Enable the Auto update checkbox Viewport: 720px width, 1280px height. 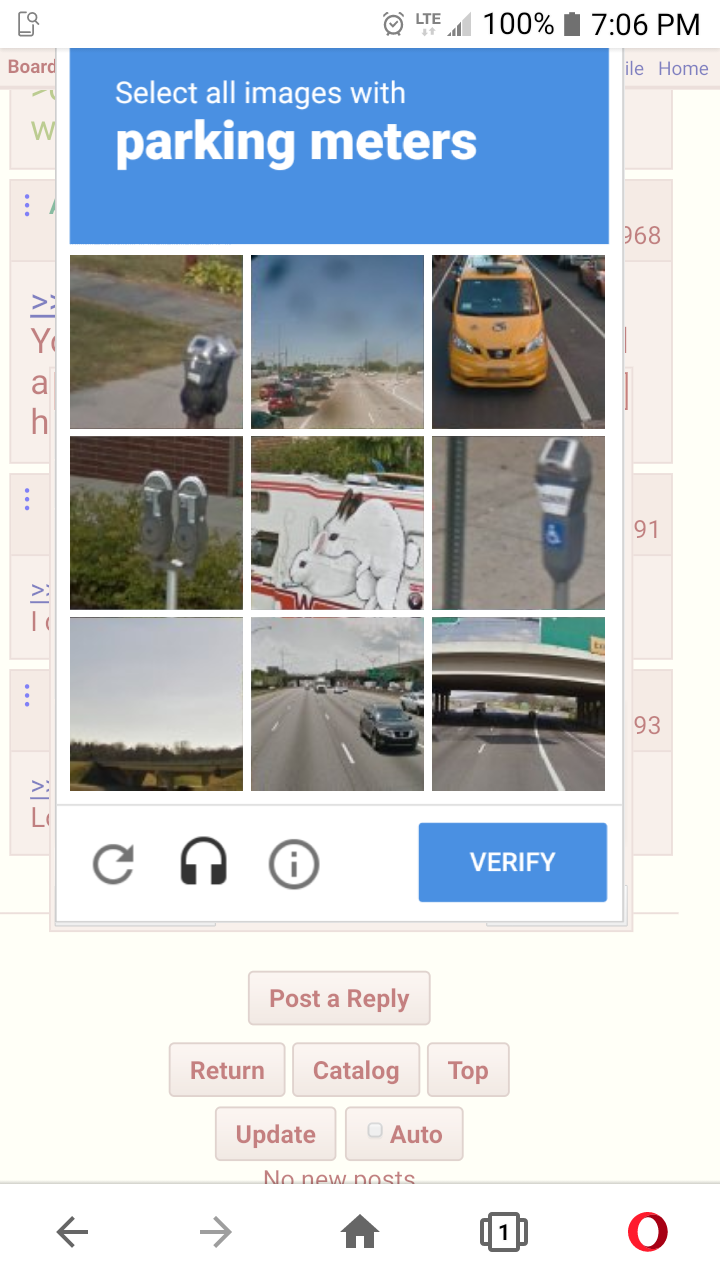(375, 1131)
